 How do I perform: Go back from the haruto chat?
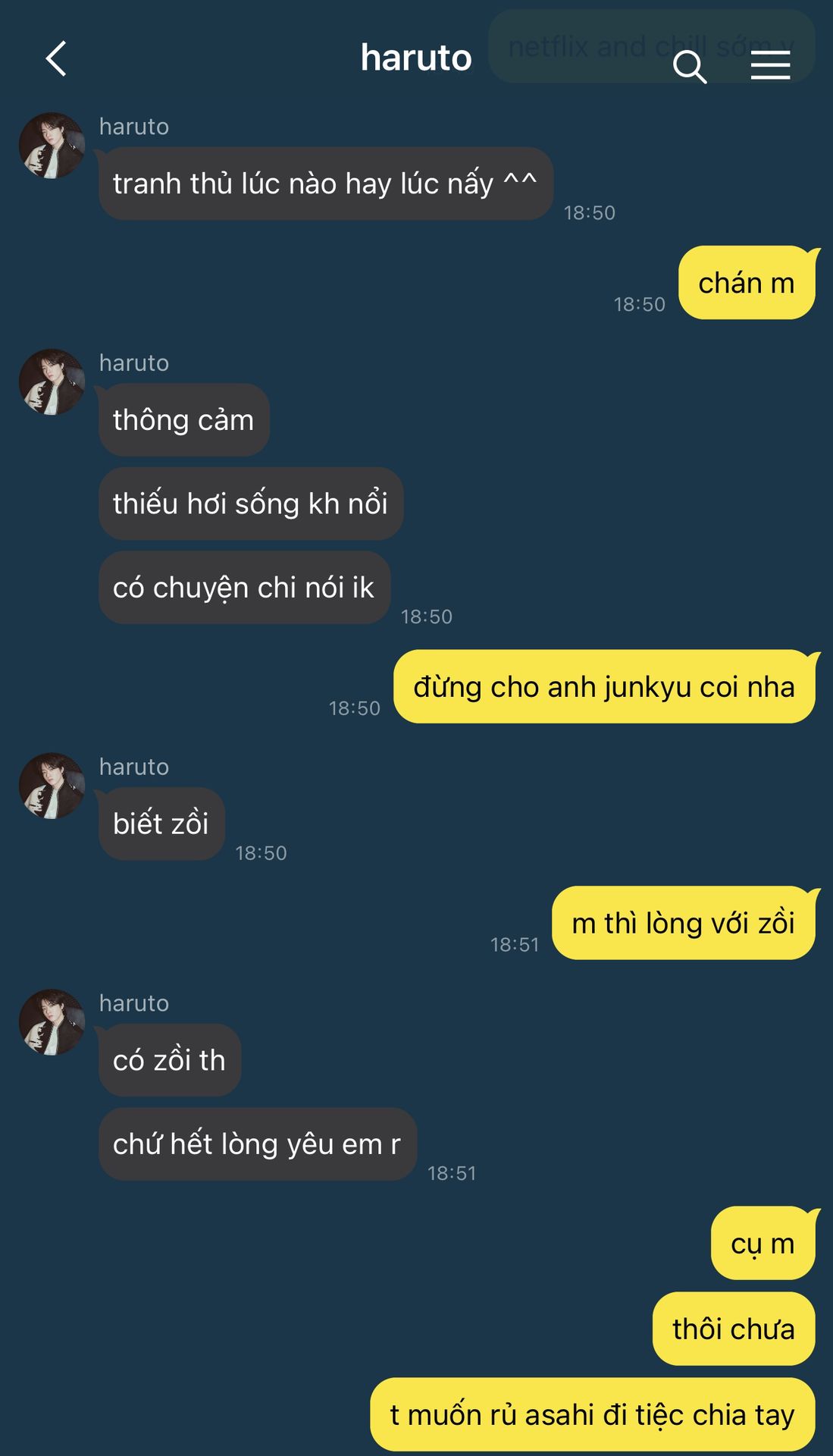(x=56, y=58)
